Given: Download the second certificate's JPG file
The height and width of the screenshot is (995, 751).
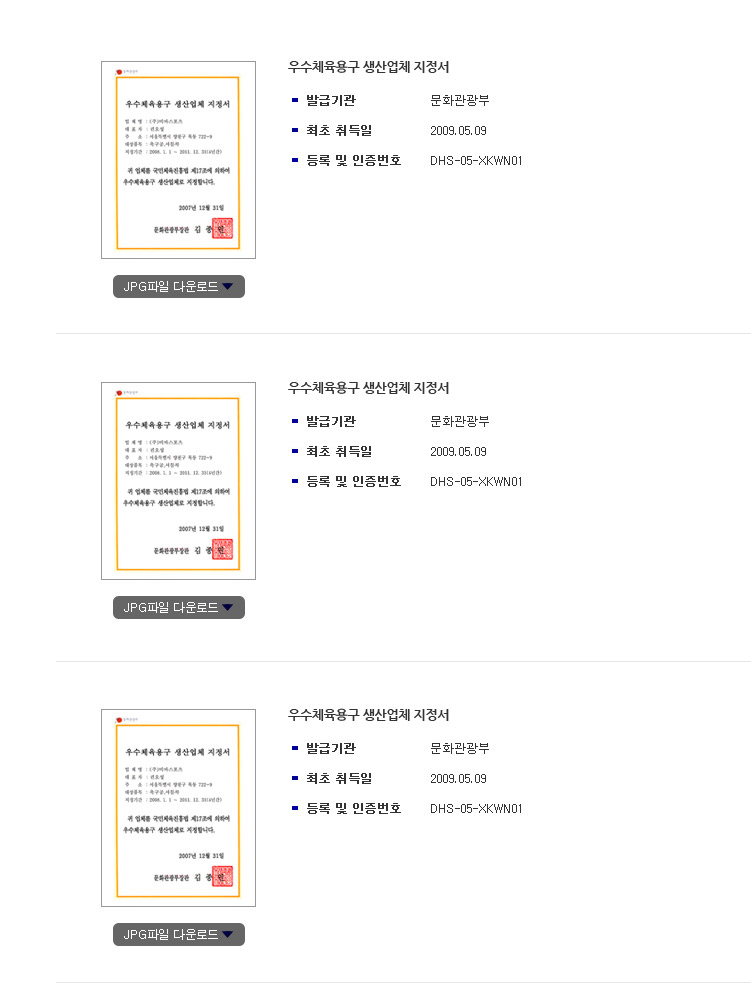Looking at the screenshot, I should (x=178, y=608).
